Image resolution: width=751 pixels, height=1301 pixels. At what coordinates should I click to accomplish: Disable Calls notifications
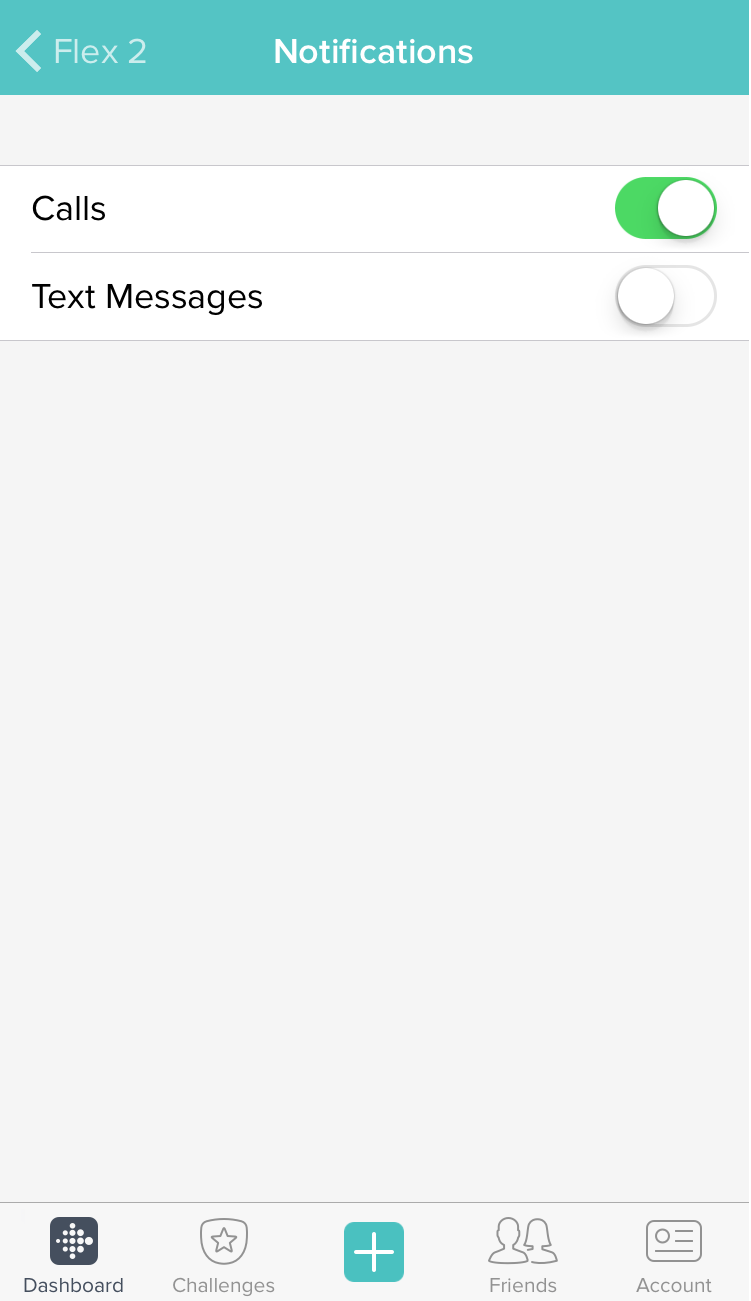click(x=665, y=208)
